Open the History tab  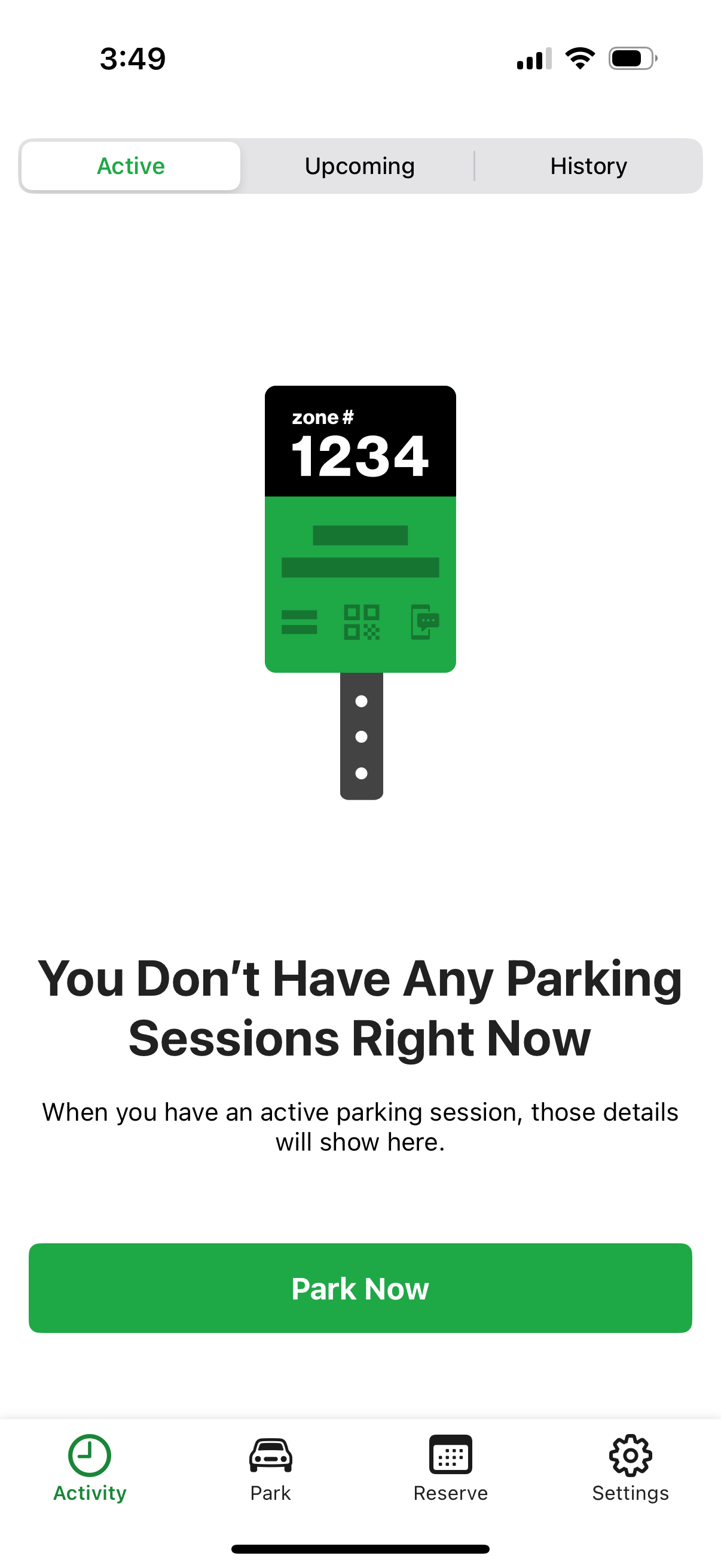[x=588, y=166]
